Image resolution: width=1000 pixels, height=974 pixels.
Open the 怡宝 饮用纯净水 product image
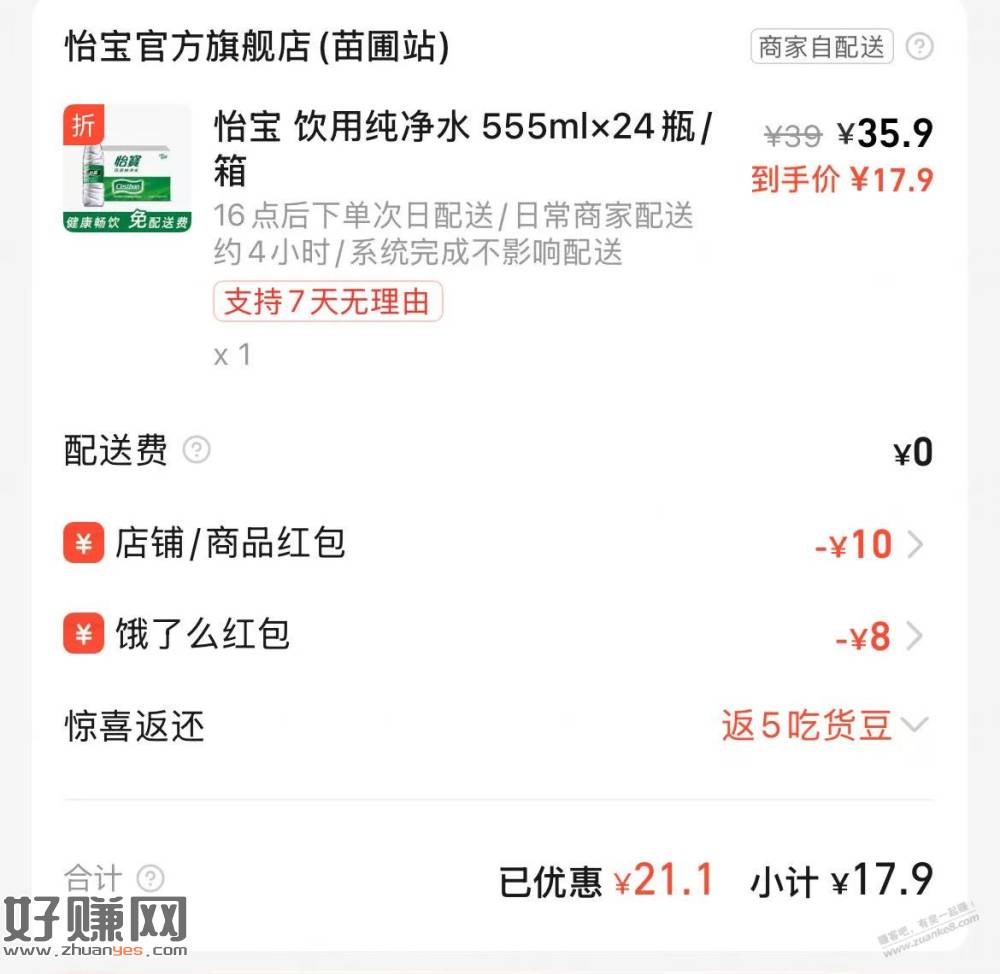point(127,168)
